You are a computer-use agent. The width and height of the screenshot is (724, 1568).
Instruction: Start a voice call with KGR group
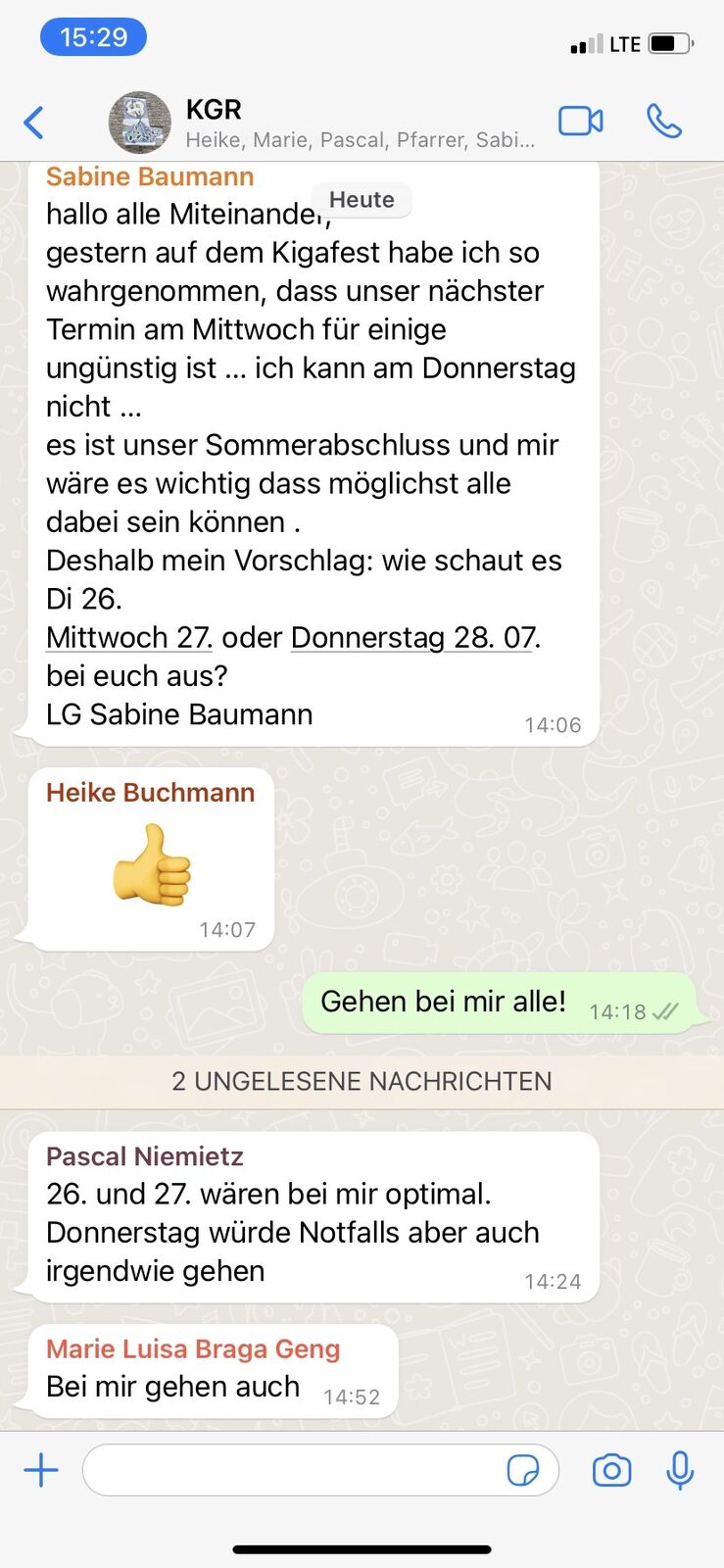click(663, 122)
